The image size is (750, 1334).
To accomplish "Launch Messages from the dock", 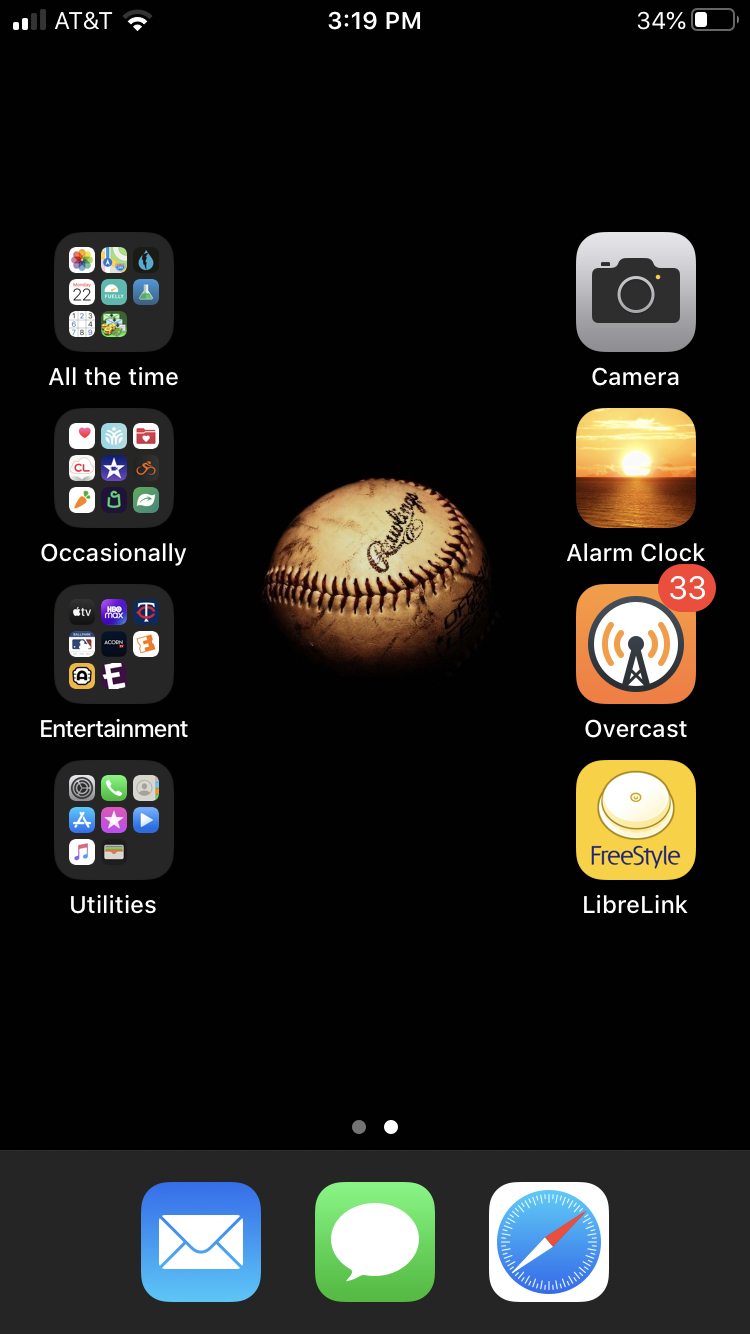I will coord(375,1242).
